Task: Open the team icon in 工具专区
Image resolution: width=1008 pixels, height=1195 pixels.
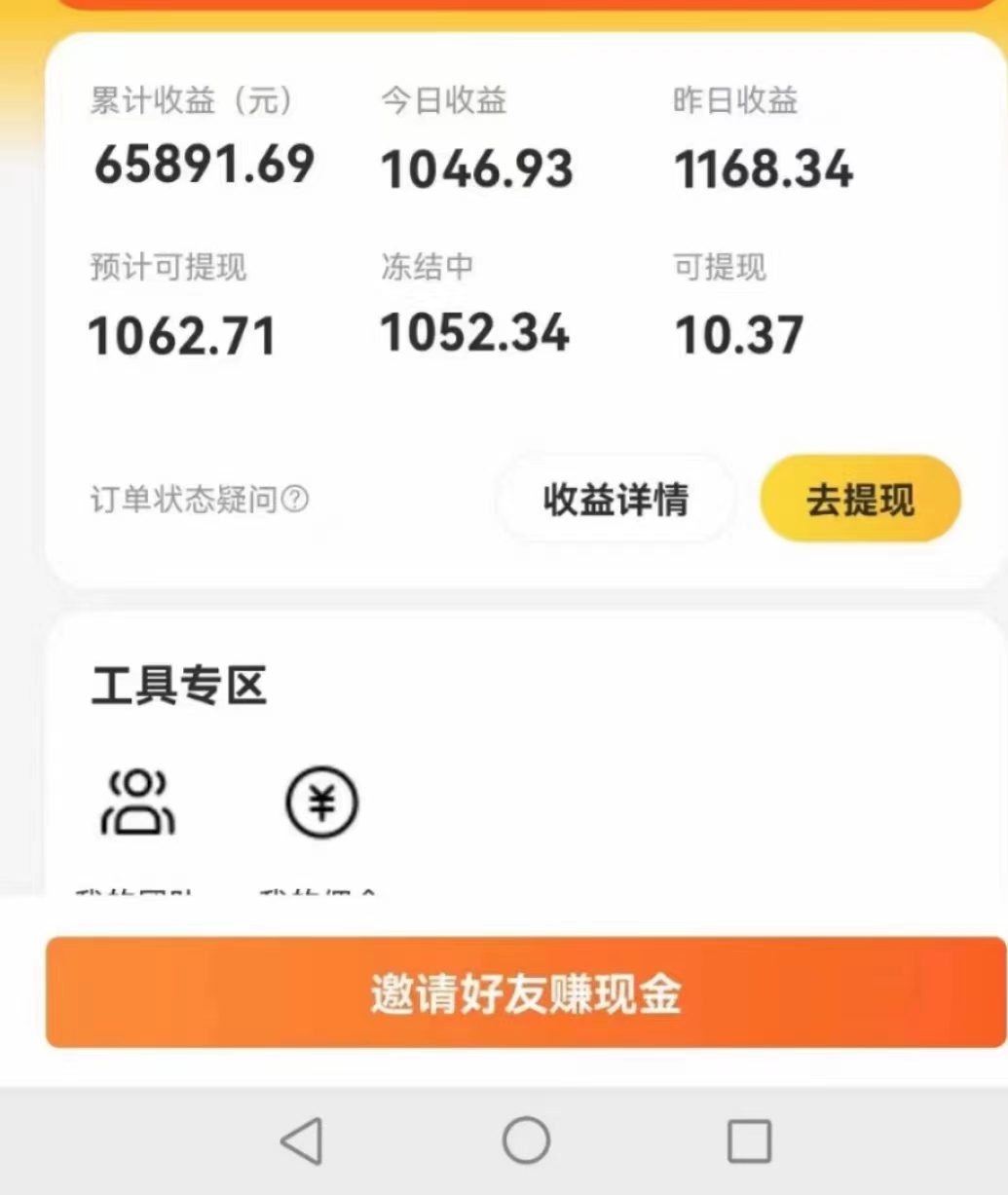Action: [138, 803]
